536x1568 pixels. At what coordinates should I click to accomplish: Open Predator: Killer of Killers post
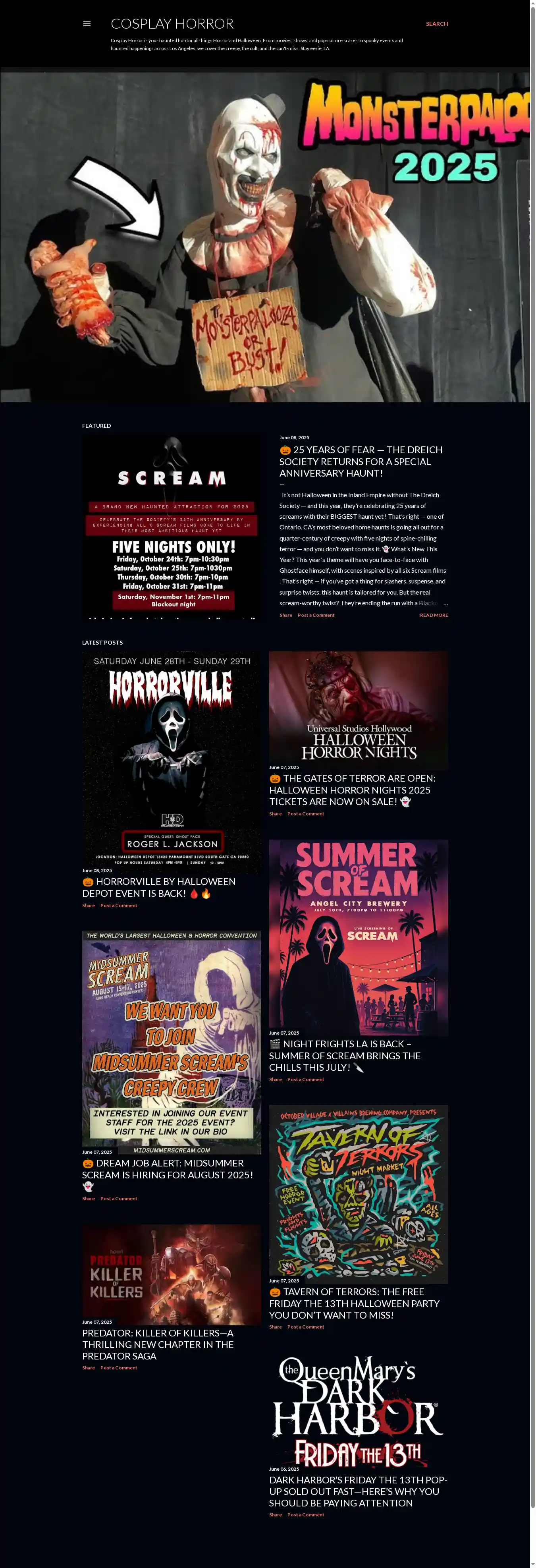[158, 1344]
